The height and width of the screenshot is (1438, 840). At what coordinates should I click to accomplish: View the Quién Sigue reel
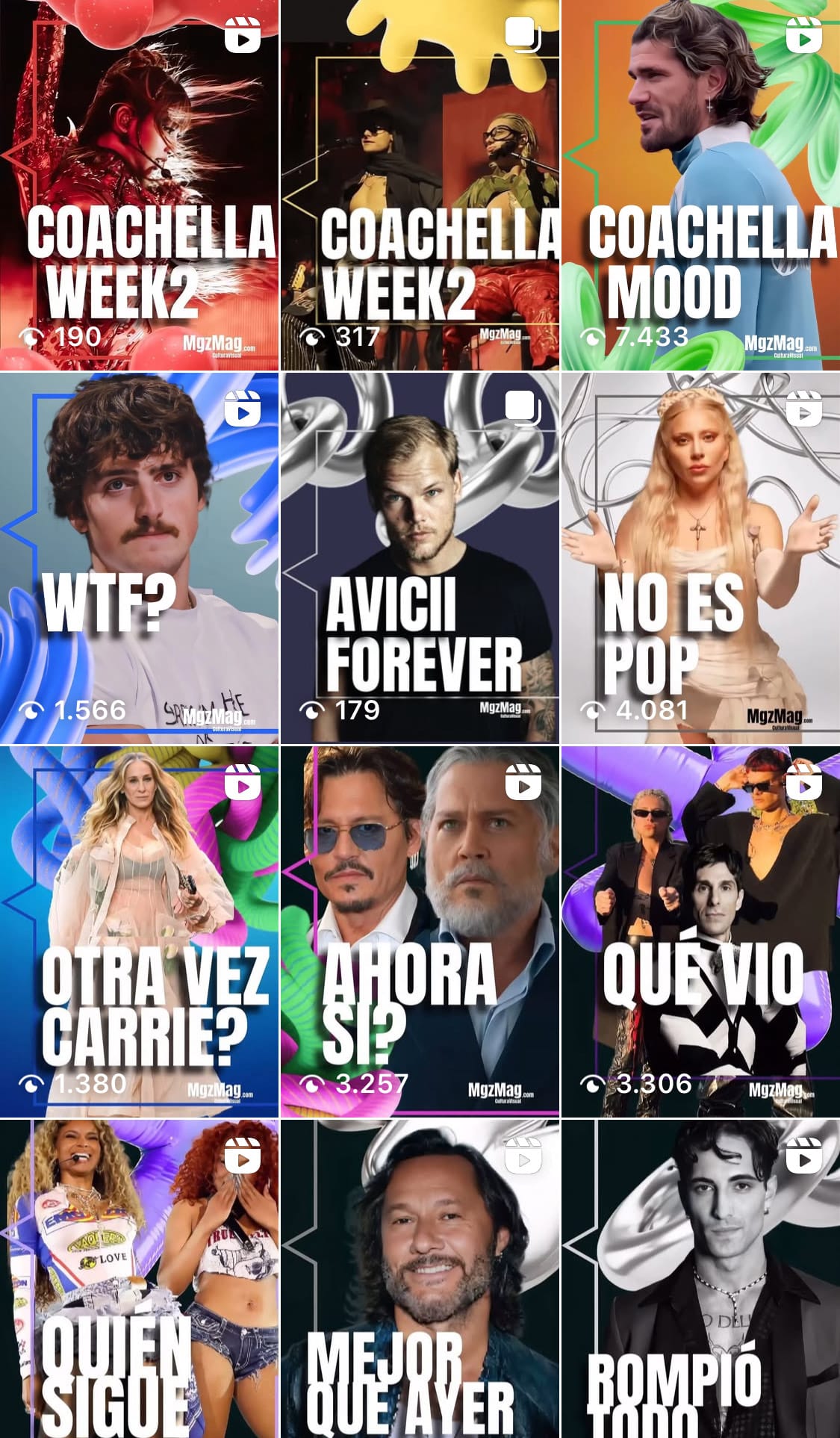(139, 1279)
